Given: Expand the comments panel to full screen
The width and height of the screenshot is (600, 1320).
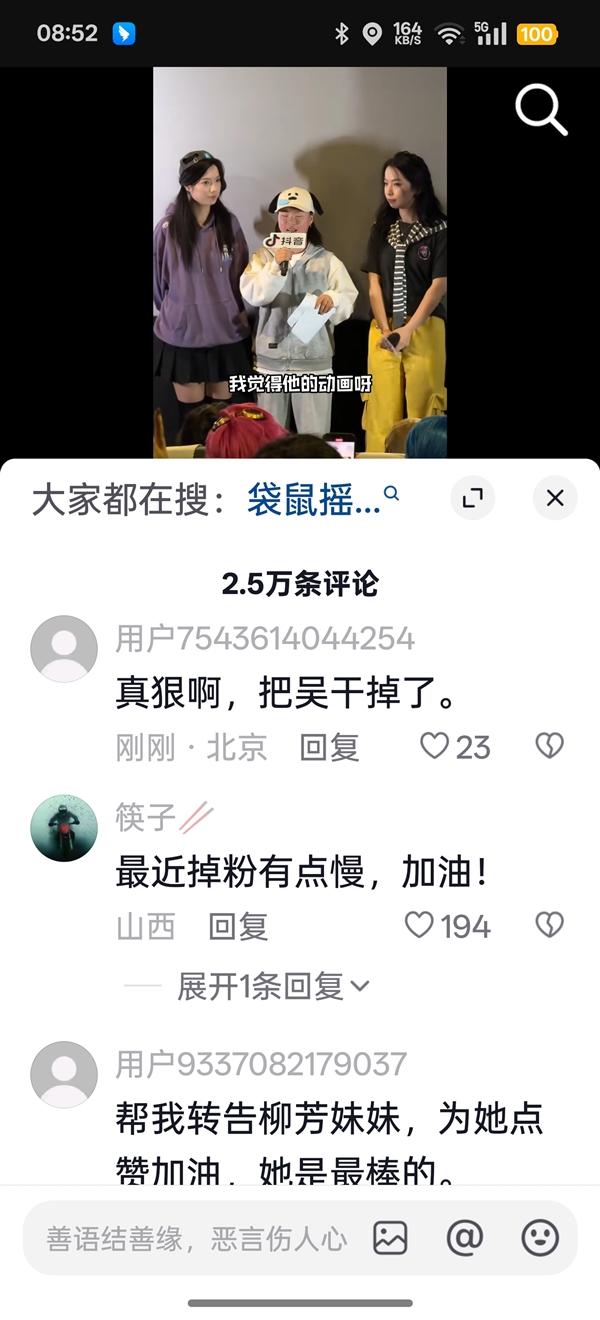Looking at the screenshot, I should coord(472,497).
